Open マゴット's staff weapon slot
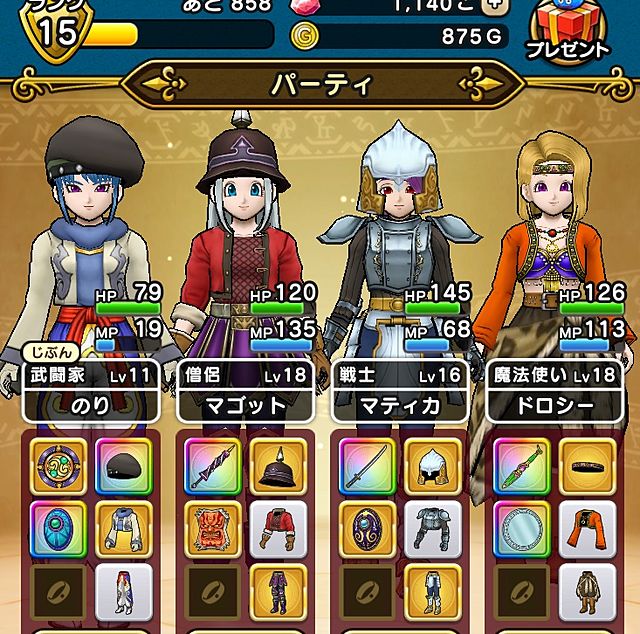 pos(213,466)
